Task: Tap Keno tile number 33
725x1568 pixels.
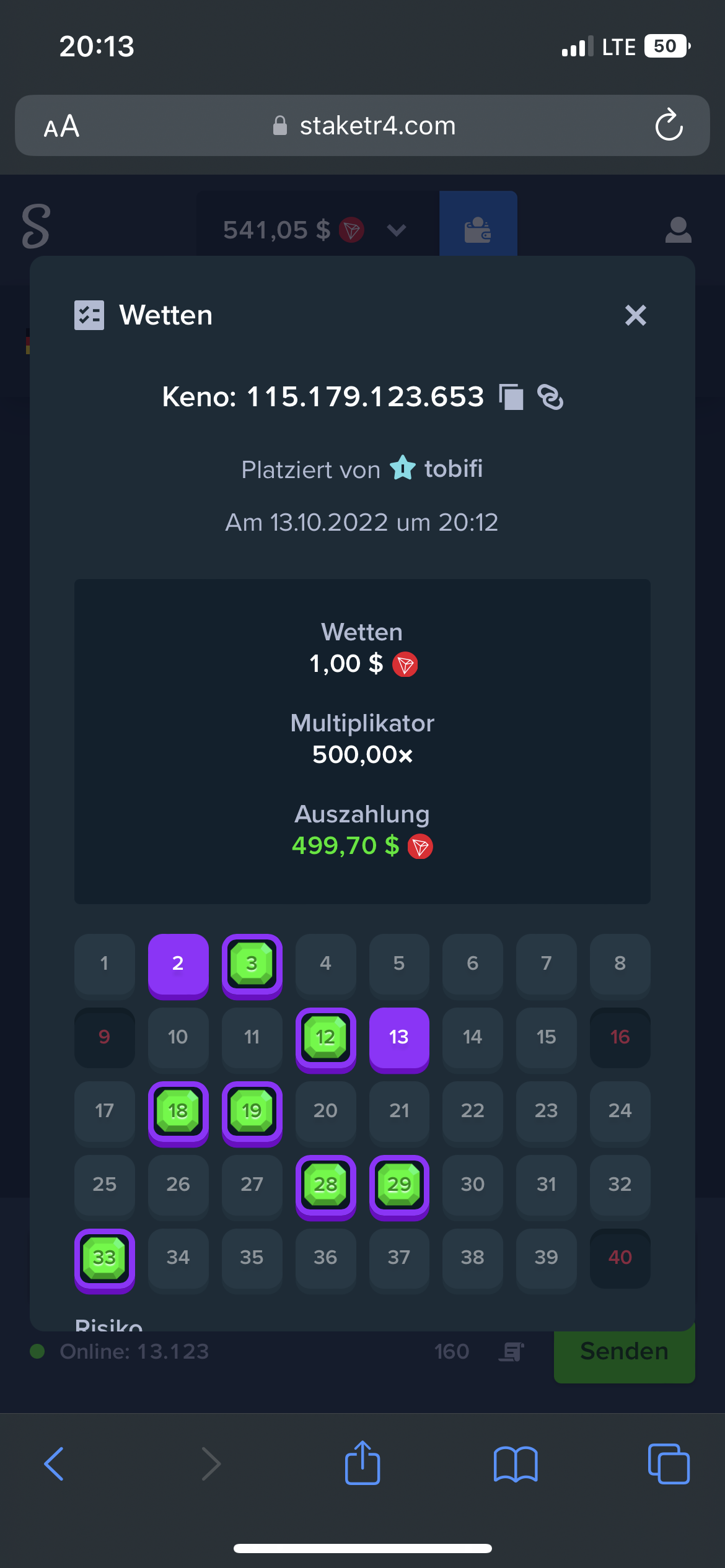Action: coord(104,1260)
